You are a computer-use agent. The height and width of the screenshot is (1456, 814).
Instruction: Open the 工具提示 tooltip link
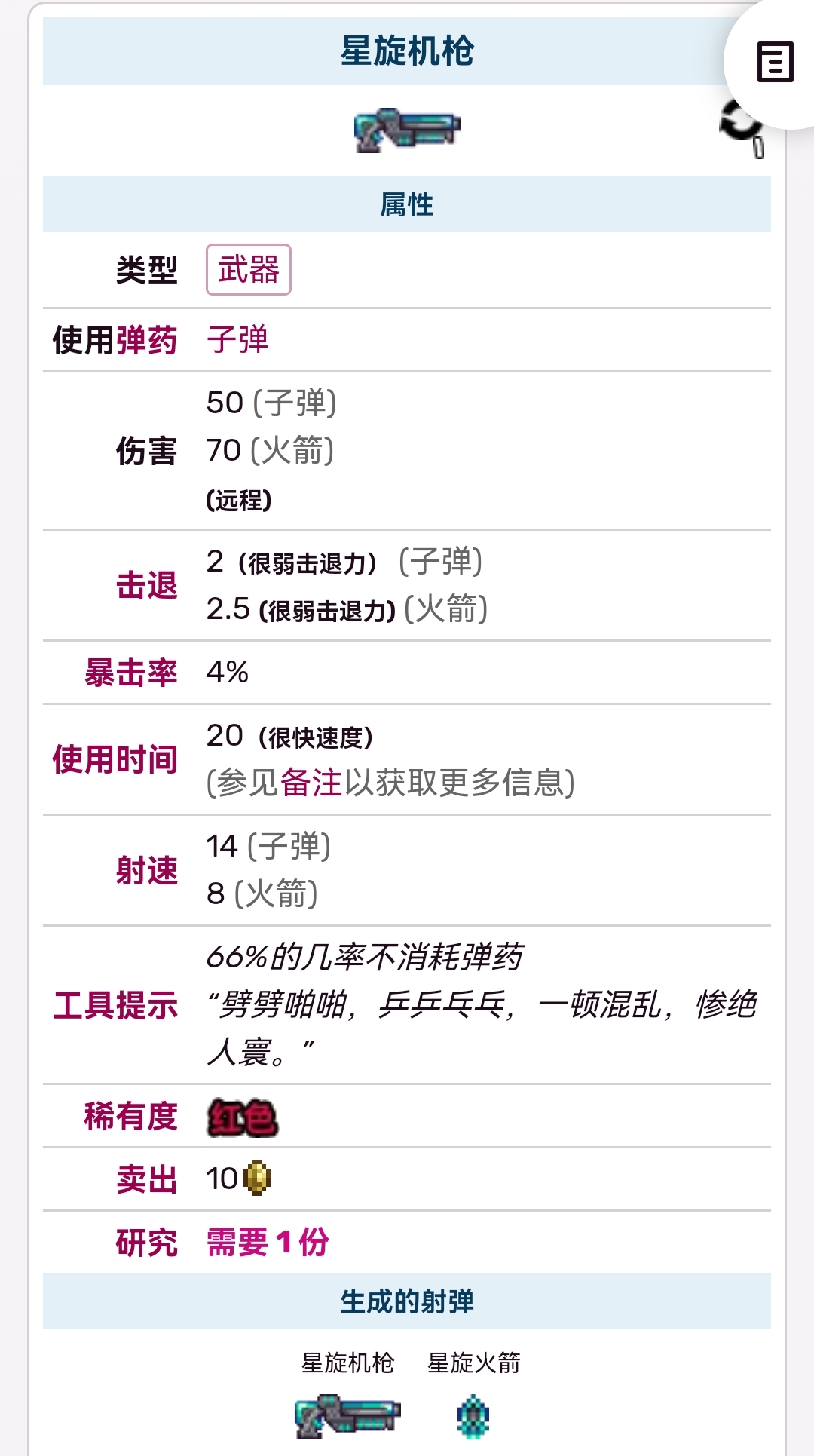115,1005
